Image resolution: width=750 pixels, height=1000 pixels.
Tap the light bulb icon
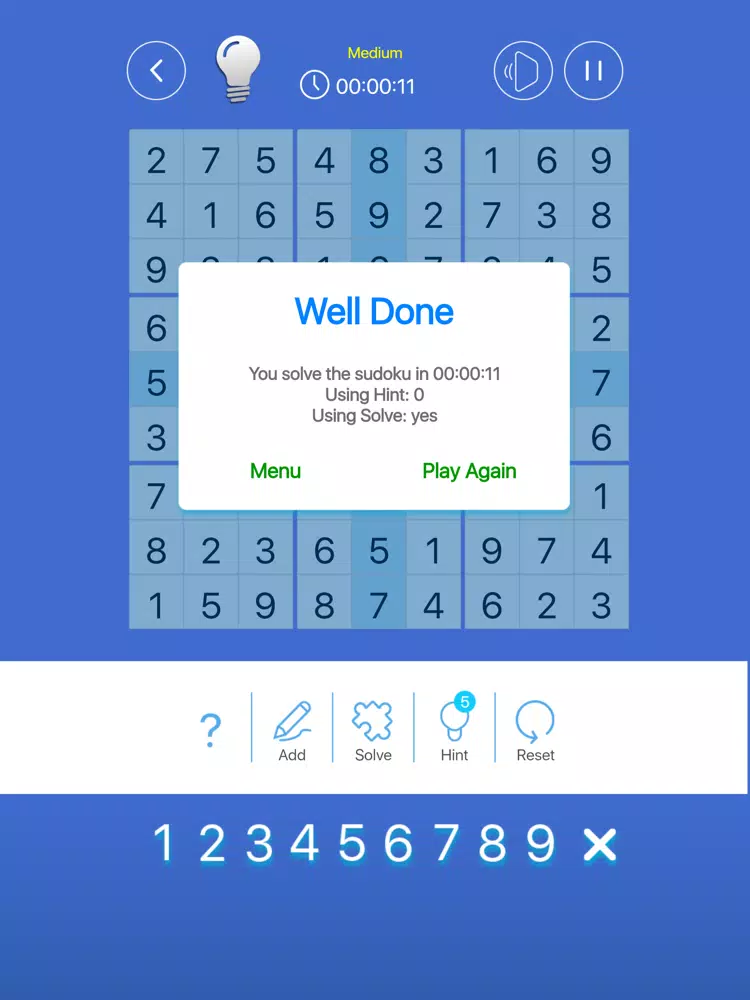238,70
